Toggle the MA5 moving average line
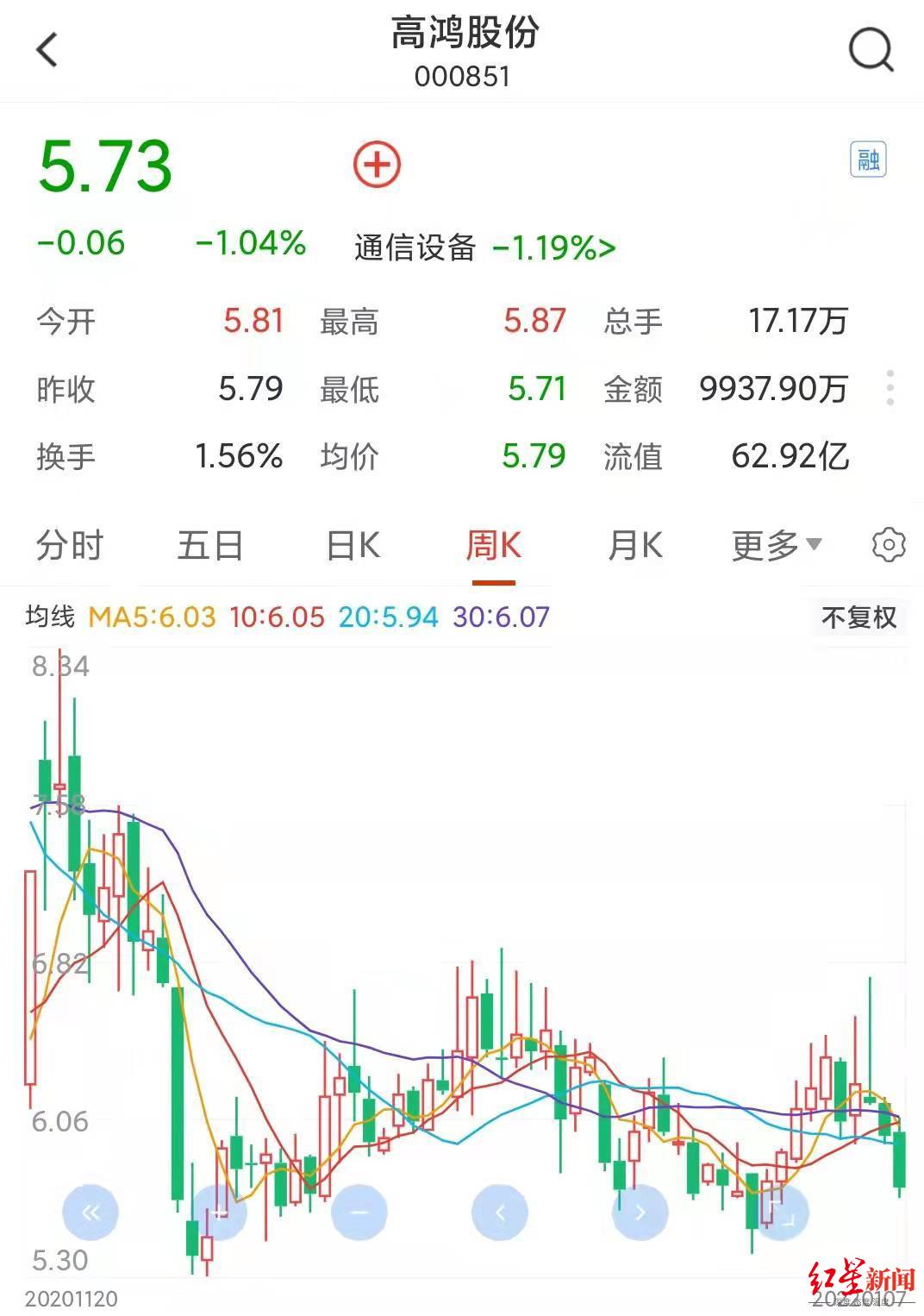Image resolution: width=924 pixels, height=1316 pixels. 152,617
